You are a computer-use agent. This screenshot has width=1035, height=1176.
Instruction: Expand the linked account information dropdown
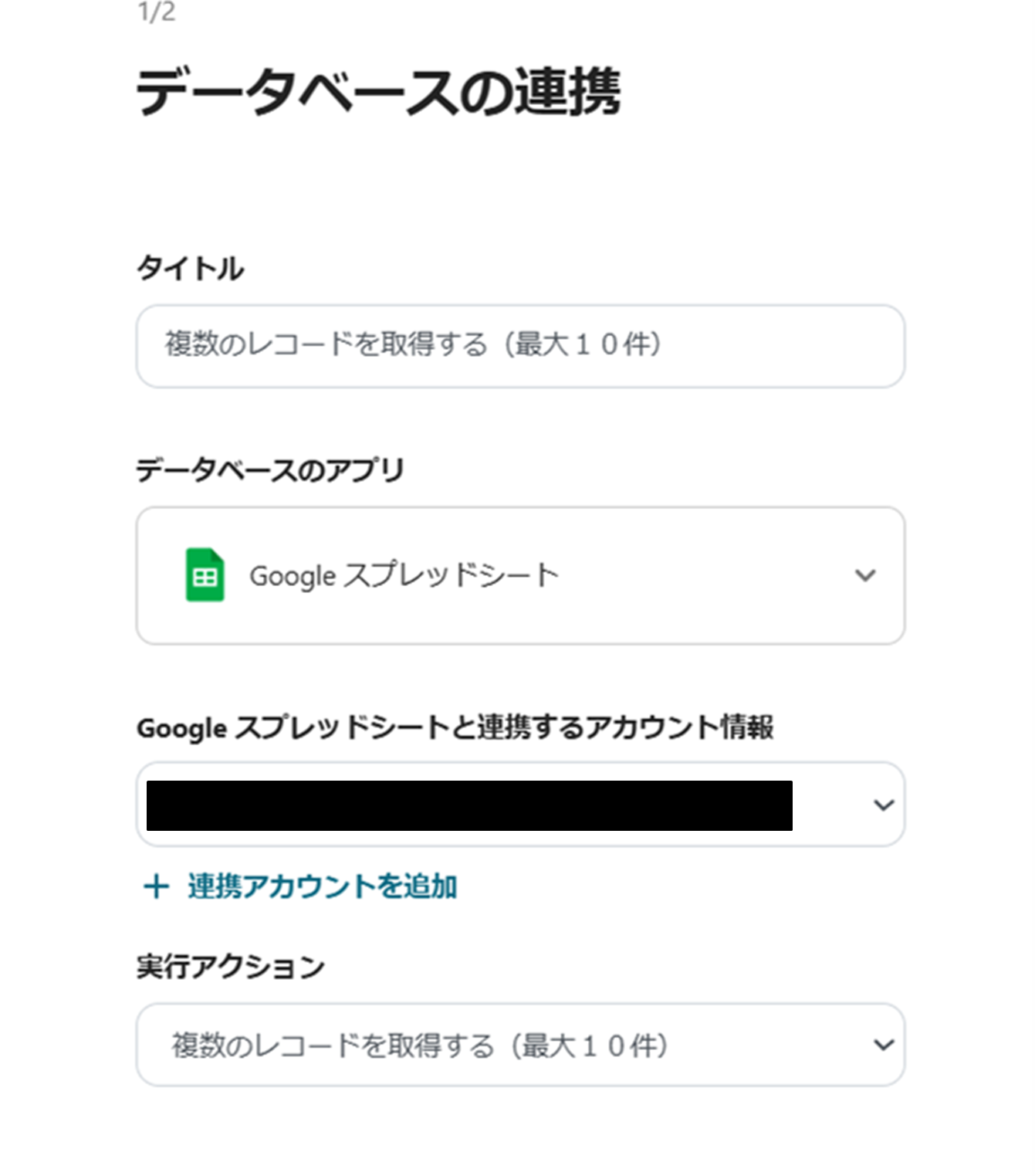pyautogui.click(x=882, y=805)
